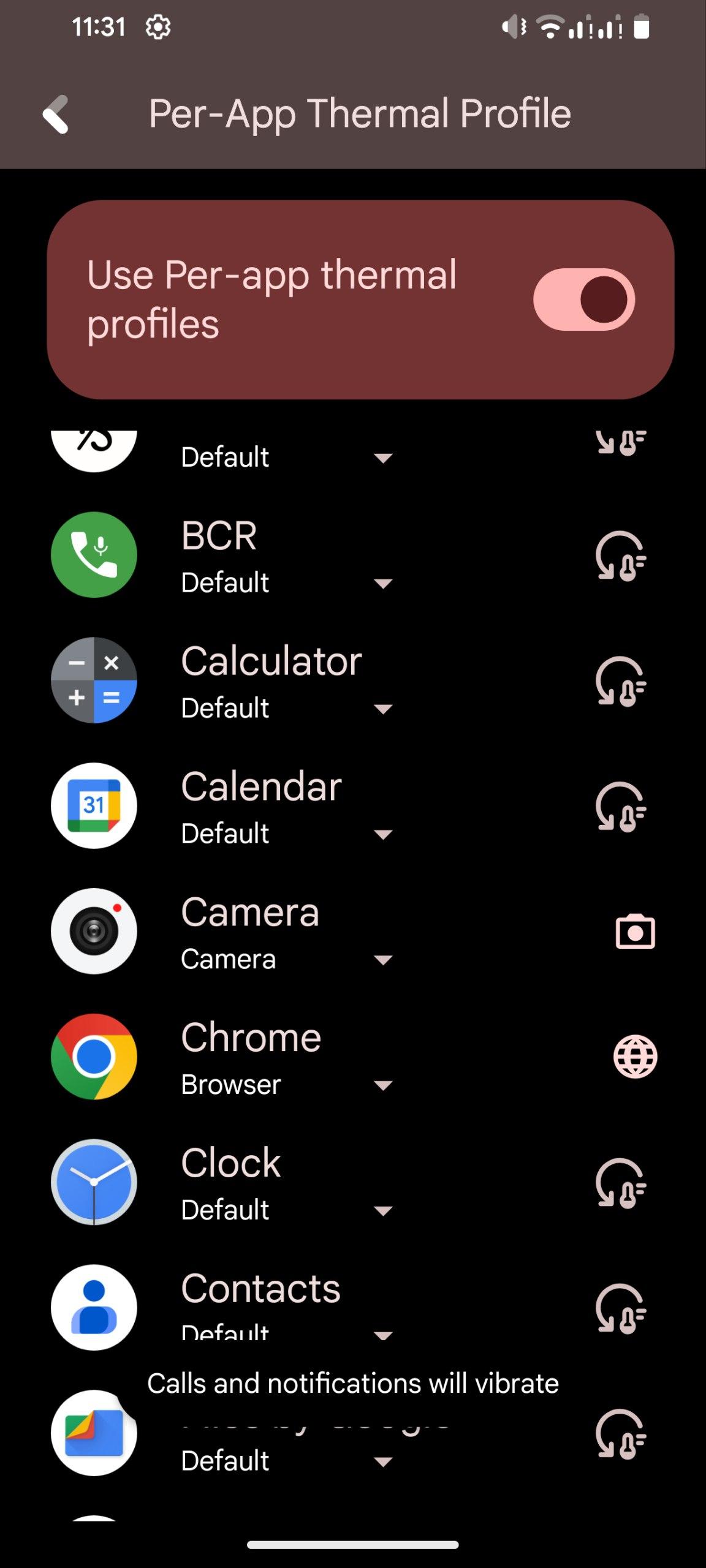
Task: Open the Camera profile dropdown
Action: [x=287, y=959]
